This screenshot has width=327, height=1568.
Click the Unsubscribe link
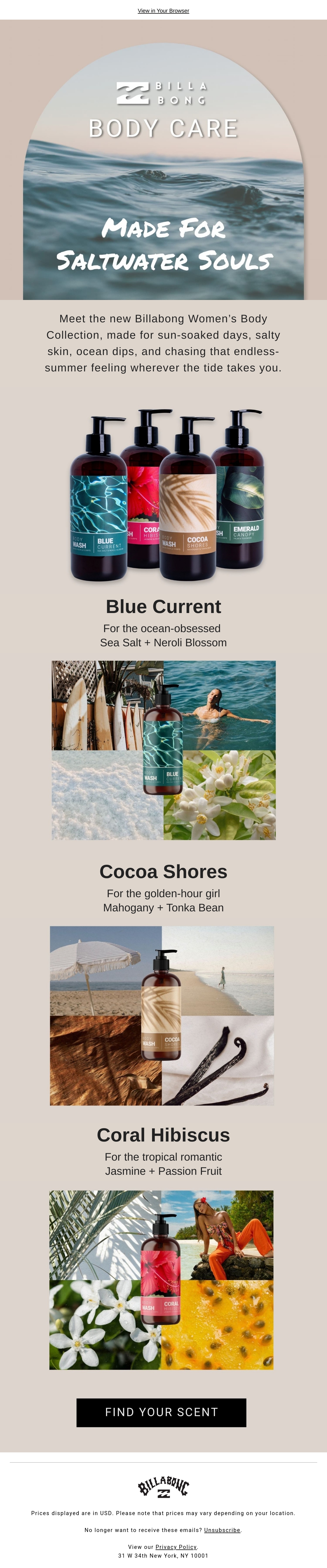(x=222, y=1530)
